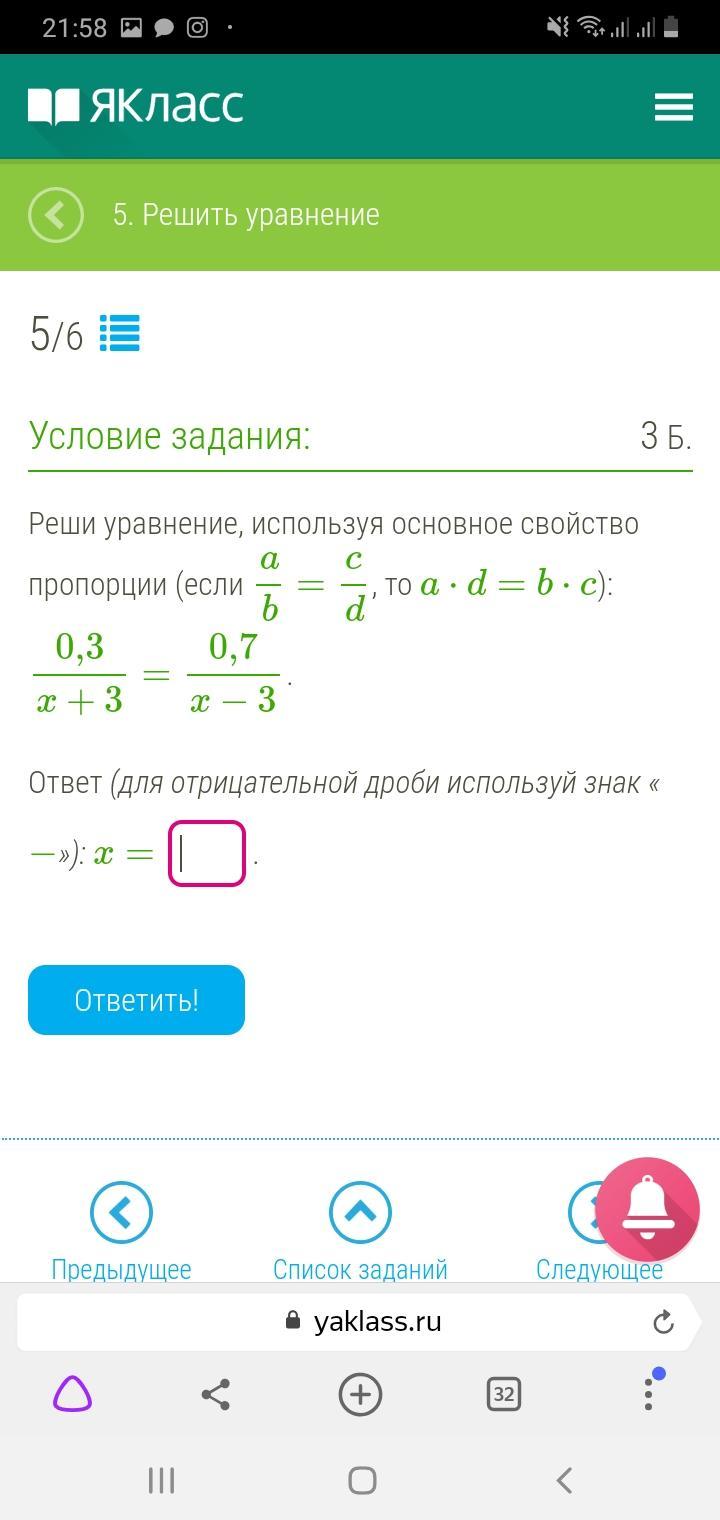Go back from Решить уравнение header

click(x=55, y=214)
